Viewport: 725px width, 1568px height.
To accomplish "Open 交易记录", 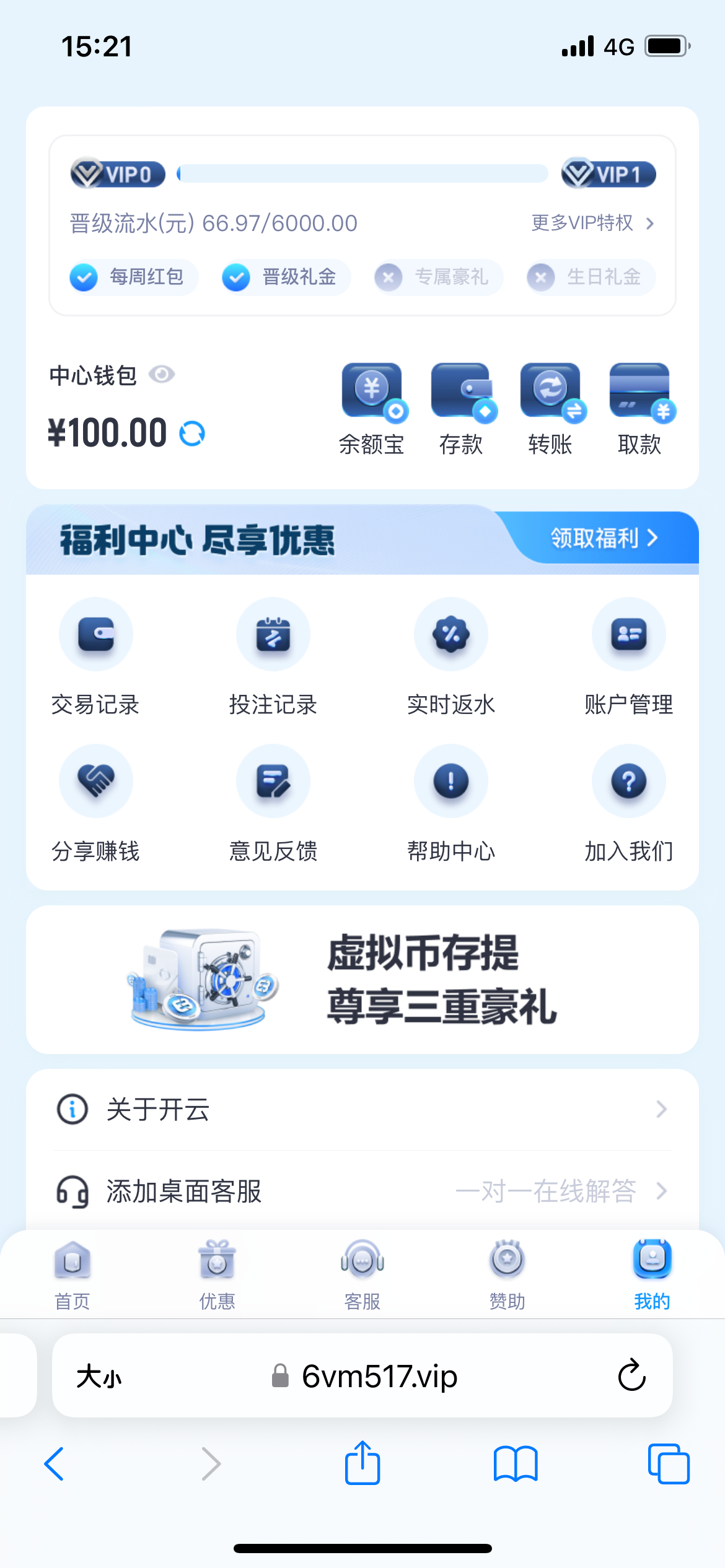I will pos(95,656).
